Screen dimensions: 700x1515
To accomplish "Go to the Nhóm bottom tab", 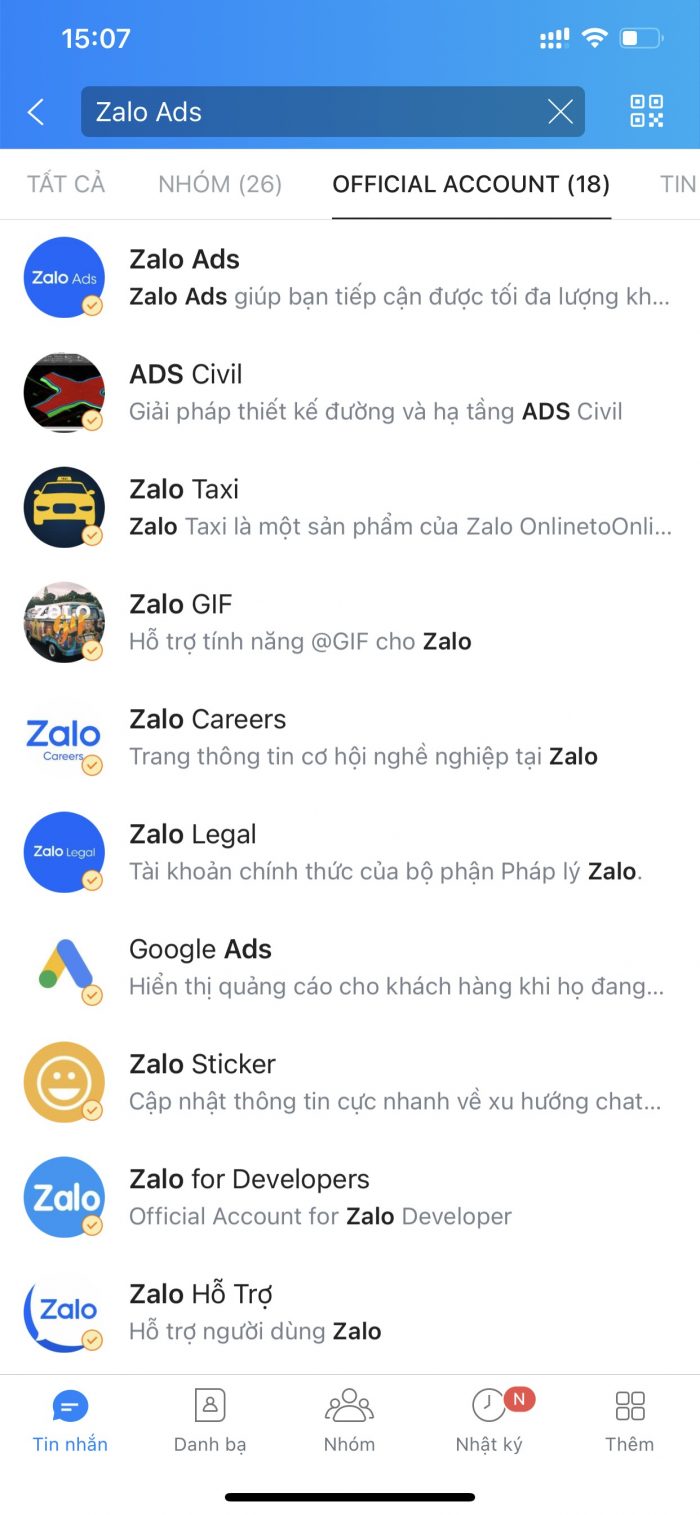I will 349,1420.
